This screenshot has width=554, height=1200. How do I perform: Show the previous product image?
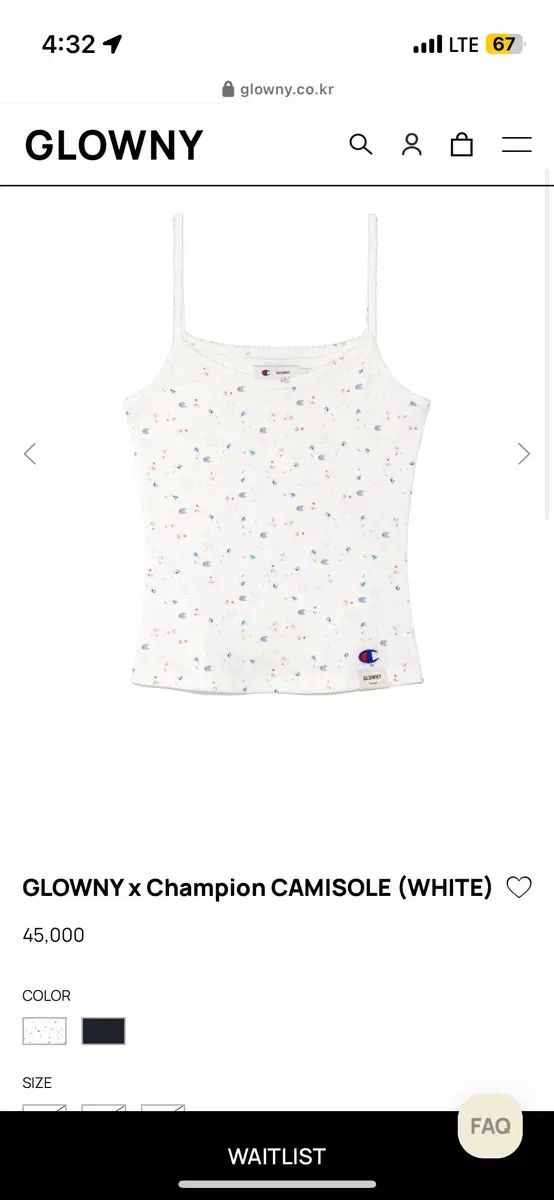coord(30,453)
